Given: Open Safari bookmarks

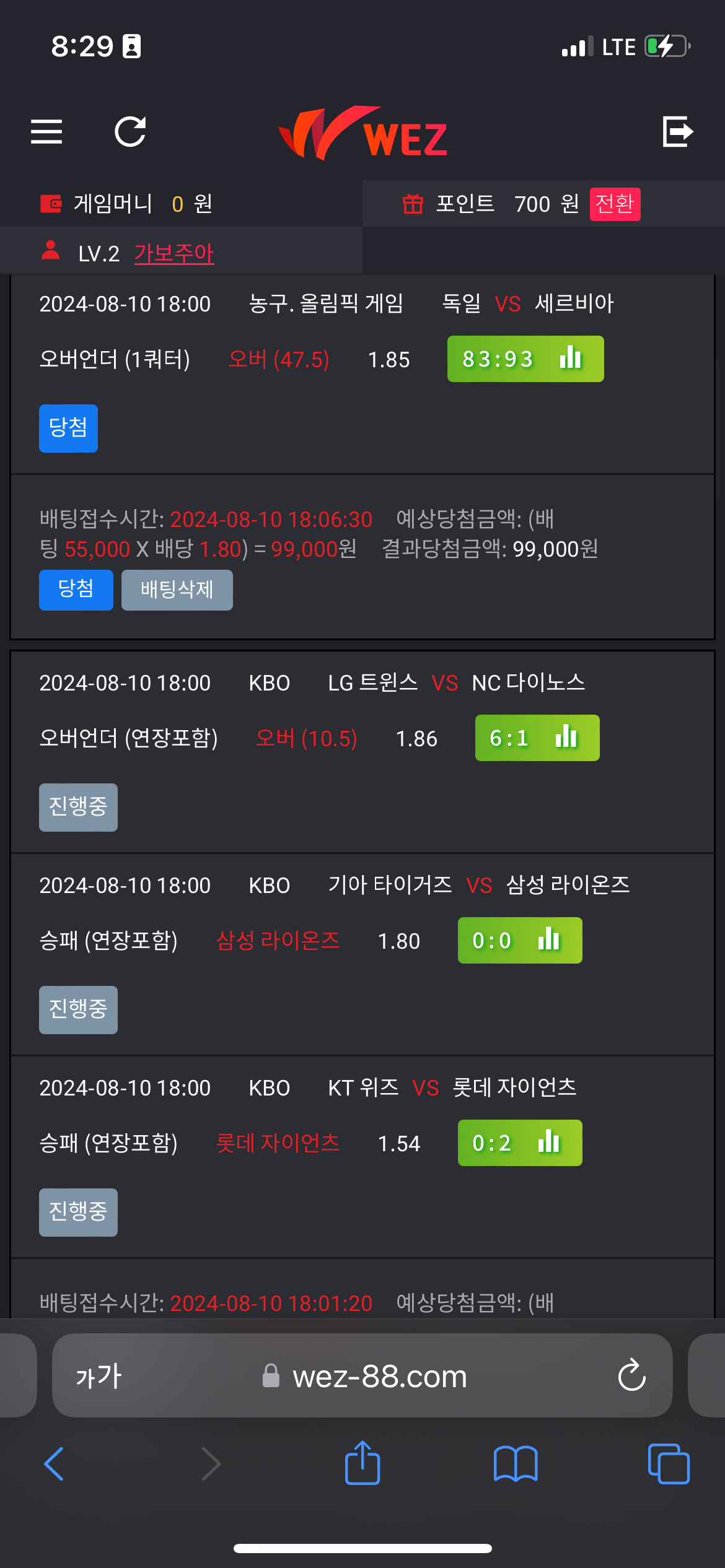Looking at the screenshot, I should (516, 1464).
